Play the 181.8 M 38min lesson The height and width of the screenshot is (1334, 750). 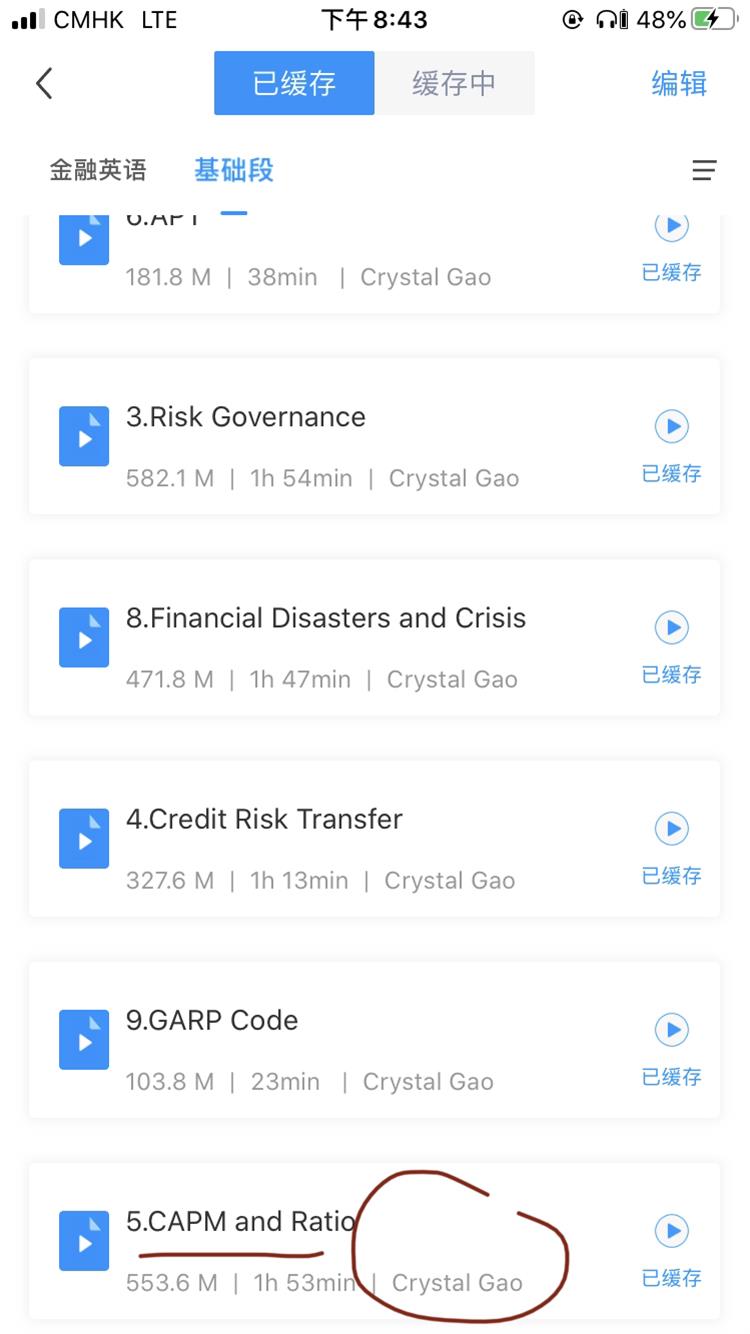(672, 227)
